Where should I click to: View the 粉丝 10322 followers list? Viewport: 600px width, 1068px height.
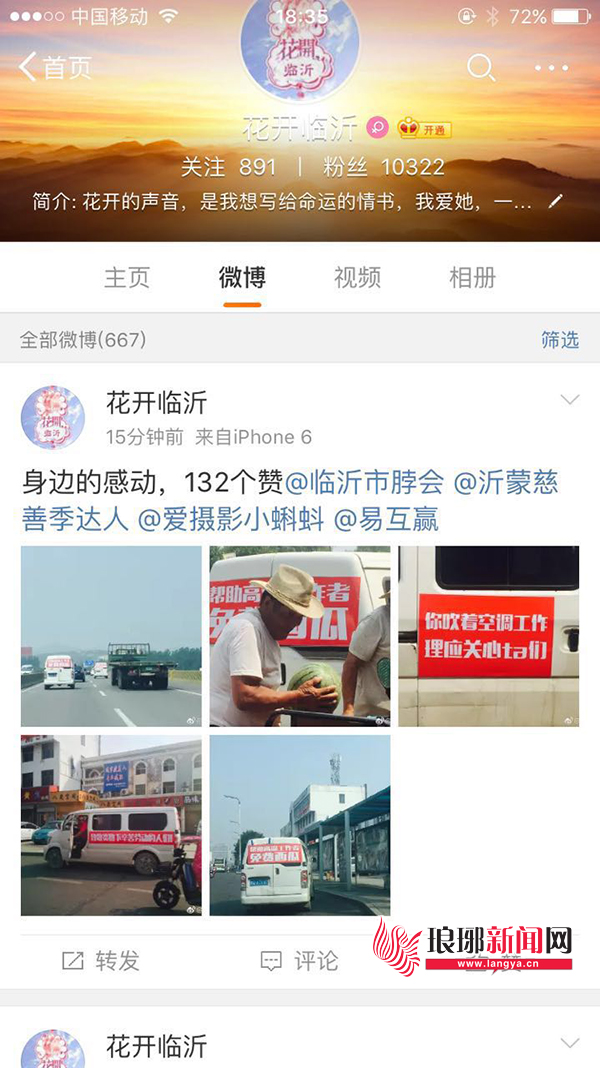(384, 166)
